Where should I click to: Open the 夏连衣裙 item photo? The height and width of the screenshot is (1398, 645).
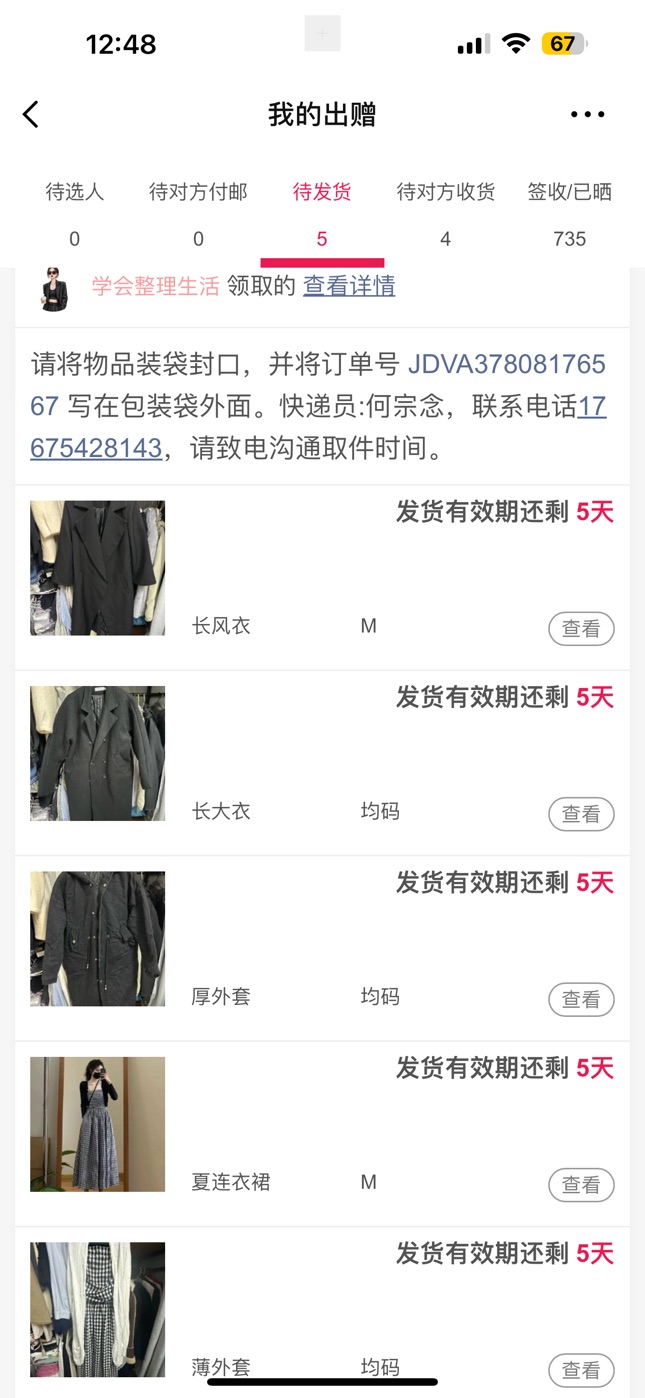tap(97, 1124)
